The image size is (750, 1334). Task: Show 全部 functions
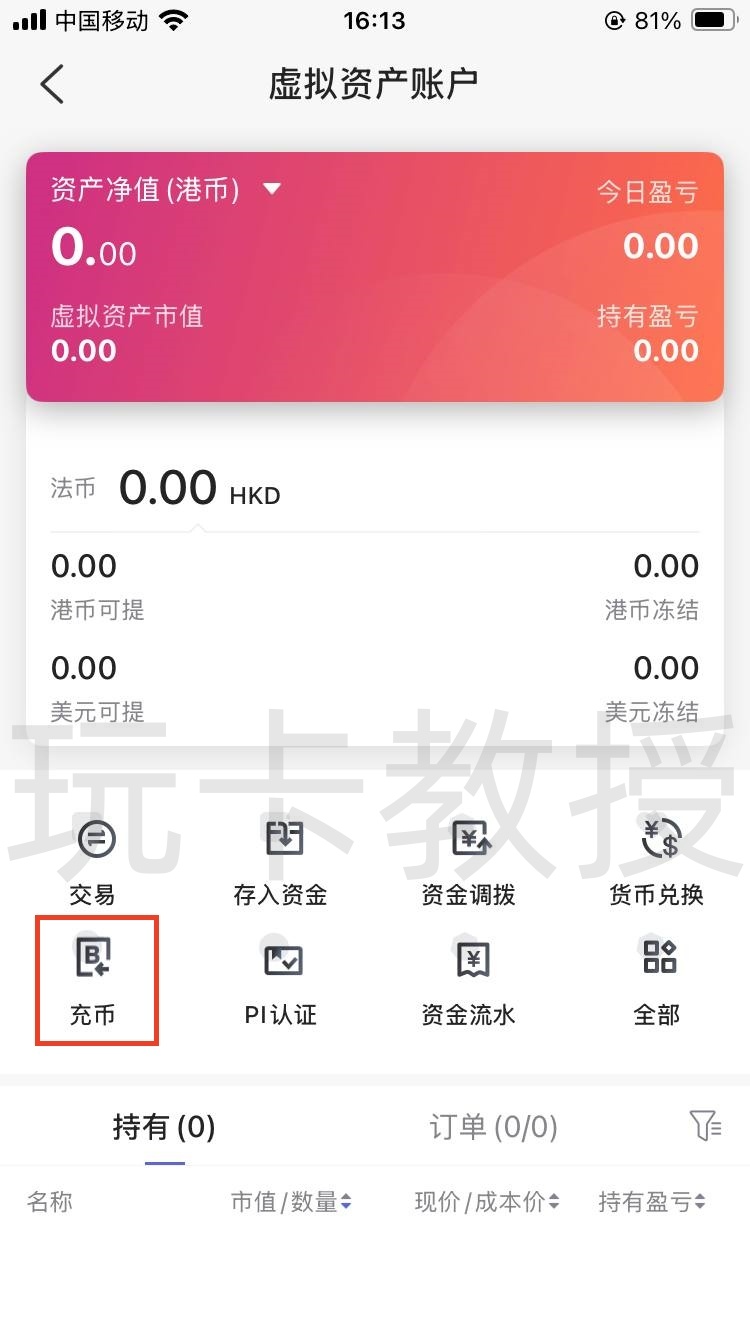[x=657, y=981]
